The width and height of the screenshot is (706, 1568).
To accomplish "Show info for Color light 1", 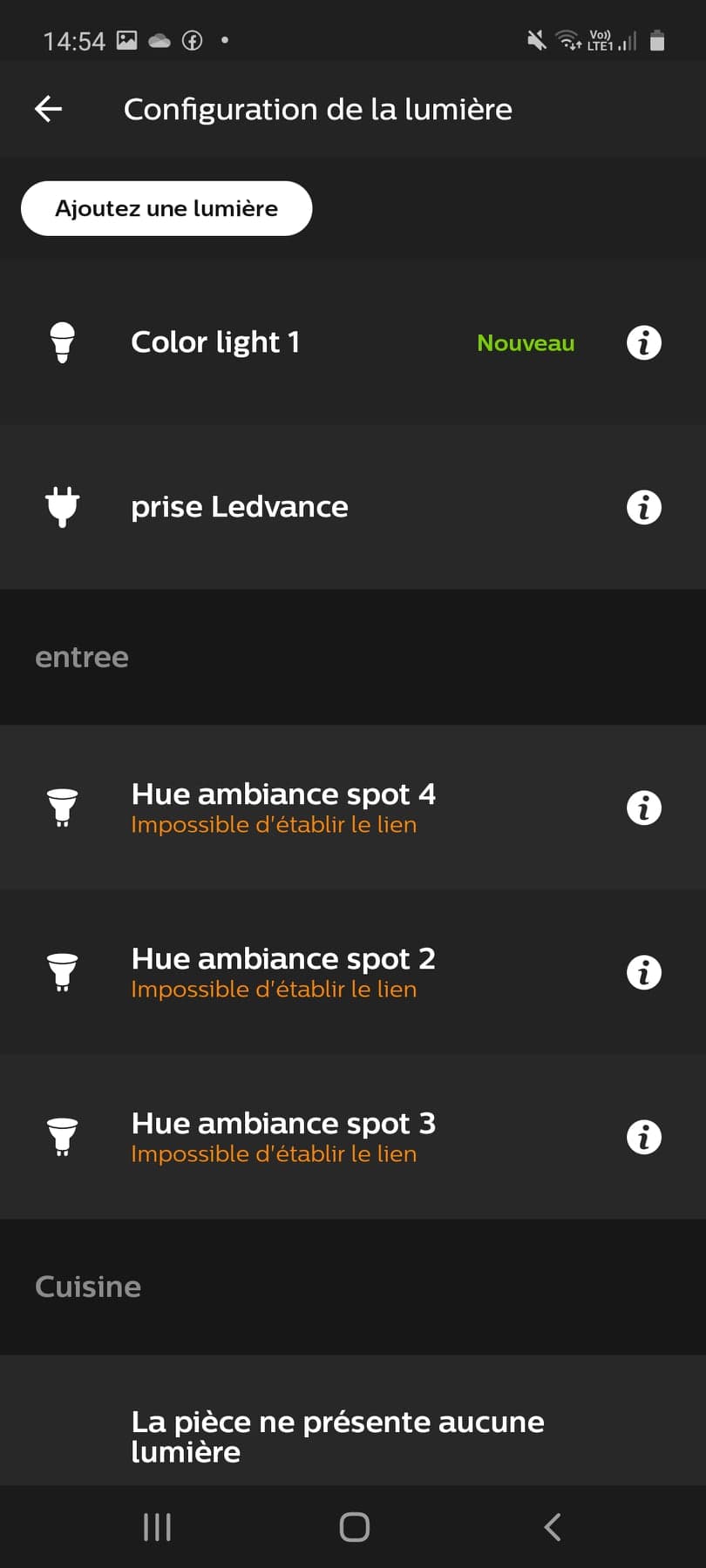I will point(644,342).
